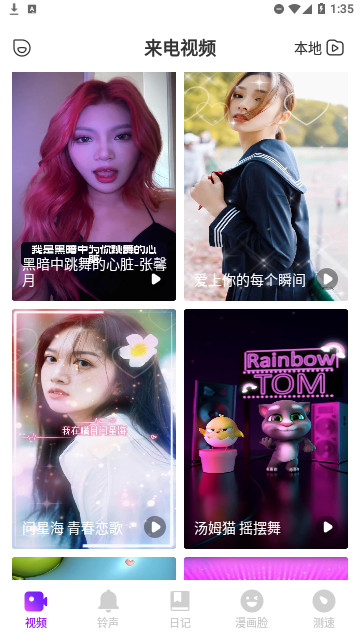This screenshot has width=360, height=640.
Task: Switch to the 铃声 tab
Action: click(x=108, y=610)
